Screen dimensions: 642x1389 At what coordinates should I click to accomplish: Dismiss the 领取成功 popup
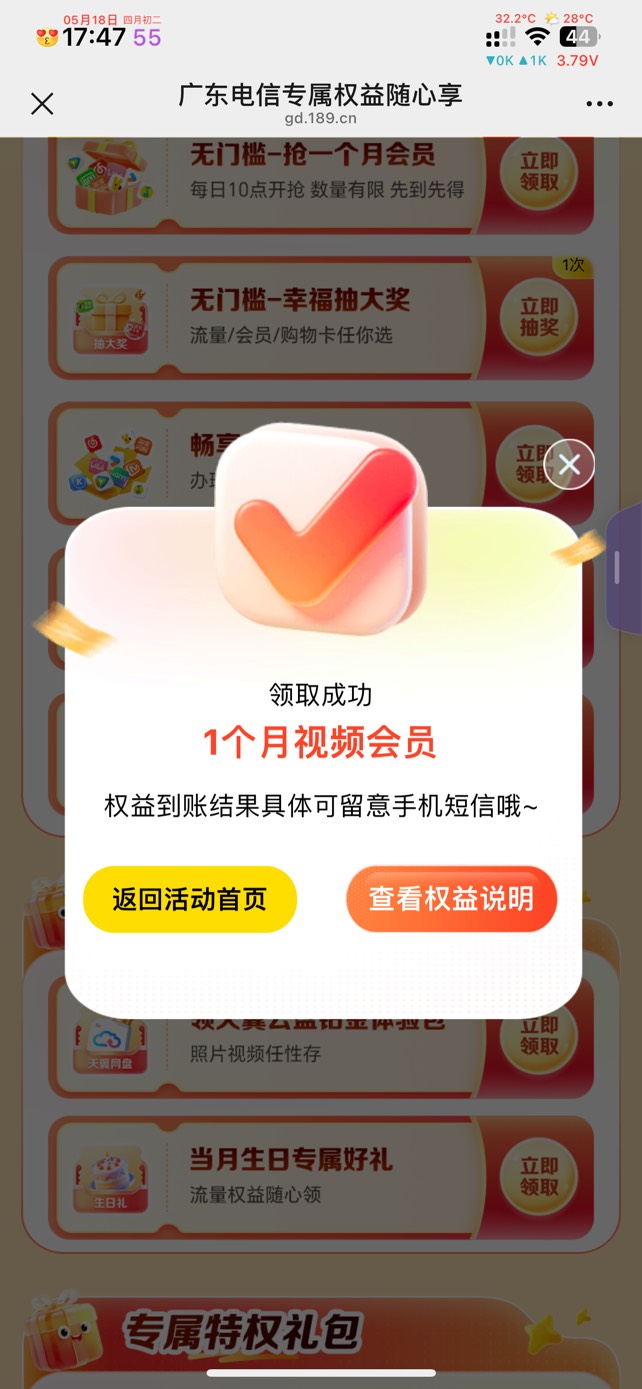tap(569, 464)
